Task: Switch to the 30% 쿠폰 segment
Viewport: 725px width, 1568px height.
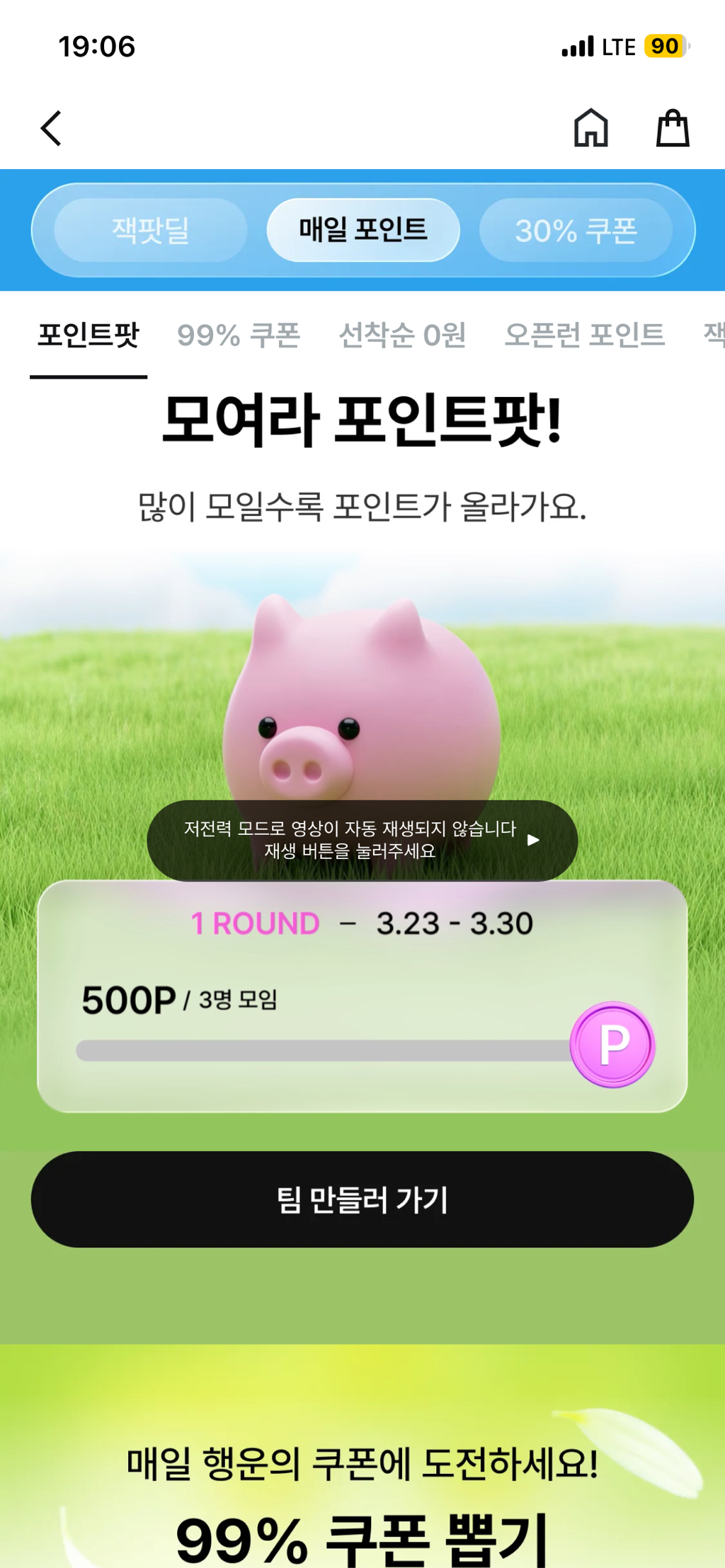Action: tap(576, 230)
